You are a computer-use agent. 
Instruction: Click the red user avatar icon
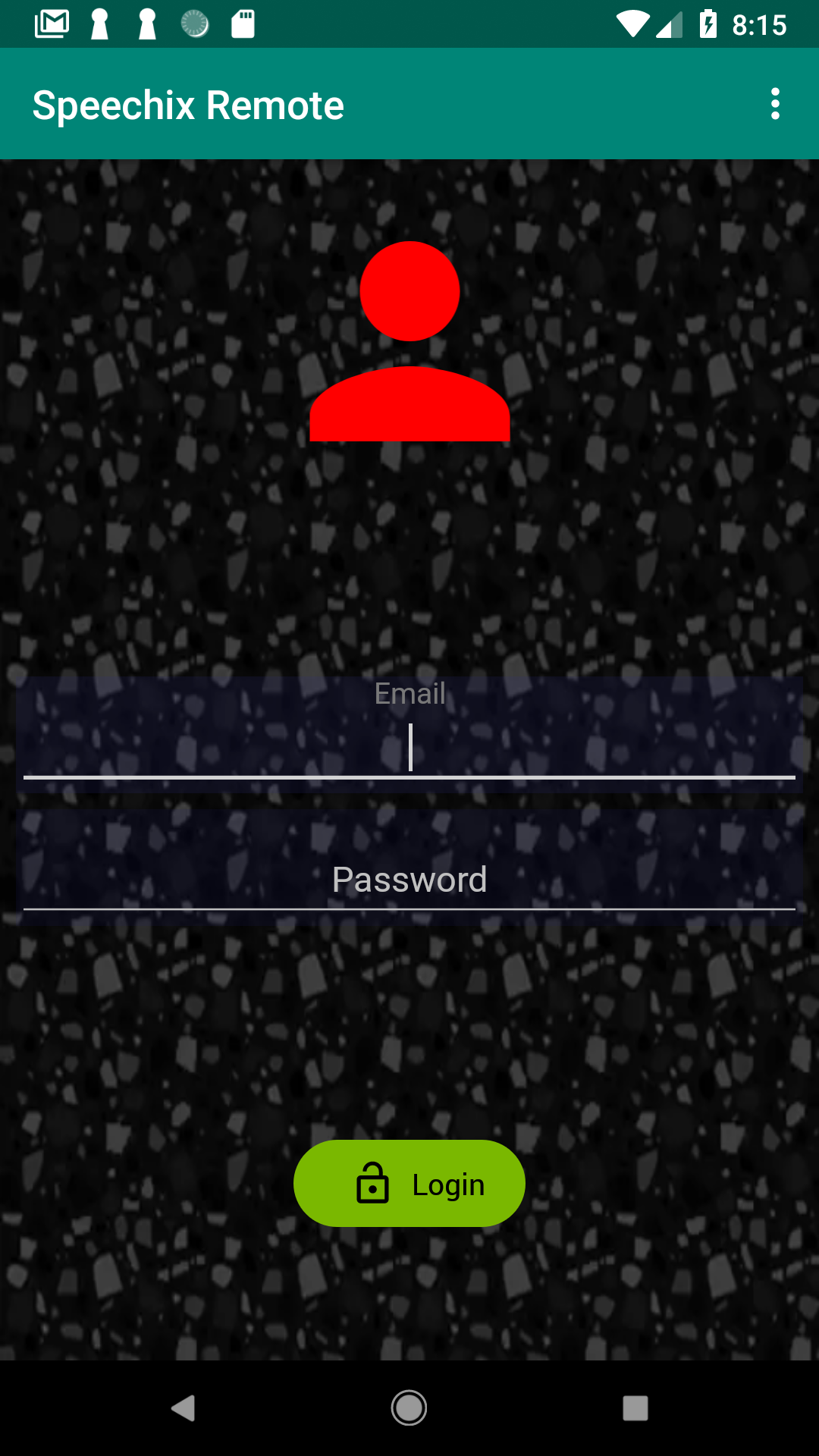(x=409, y=341)
